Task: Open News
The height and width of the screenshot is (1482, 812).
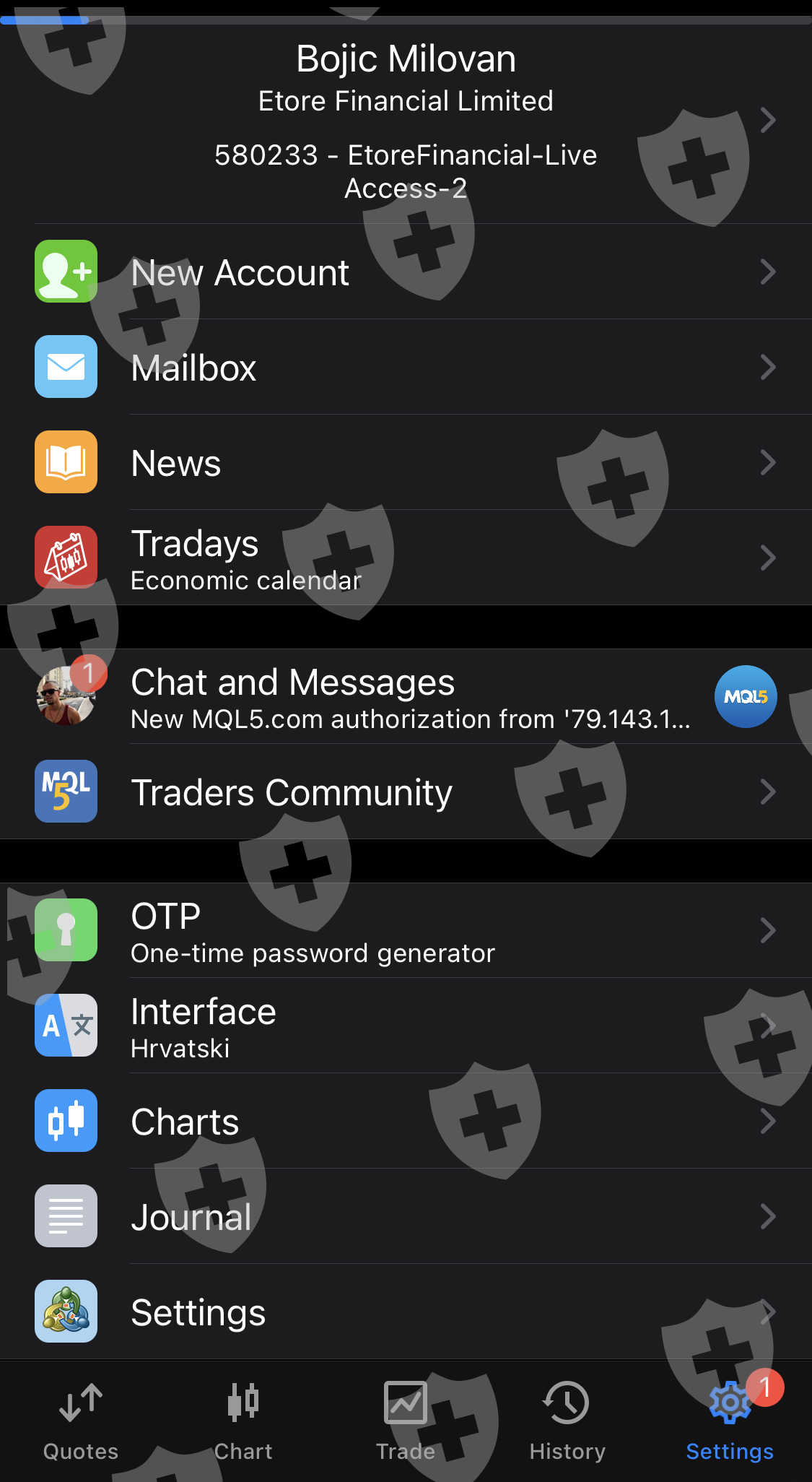Action: [x=406, y=462]
